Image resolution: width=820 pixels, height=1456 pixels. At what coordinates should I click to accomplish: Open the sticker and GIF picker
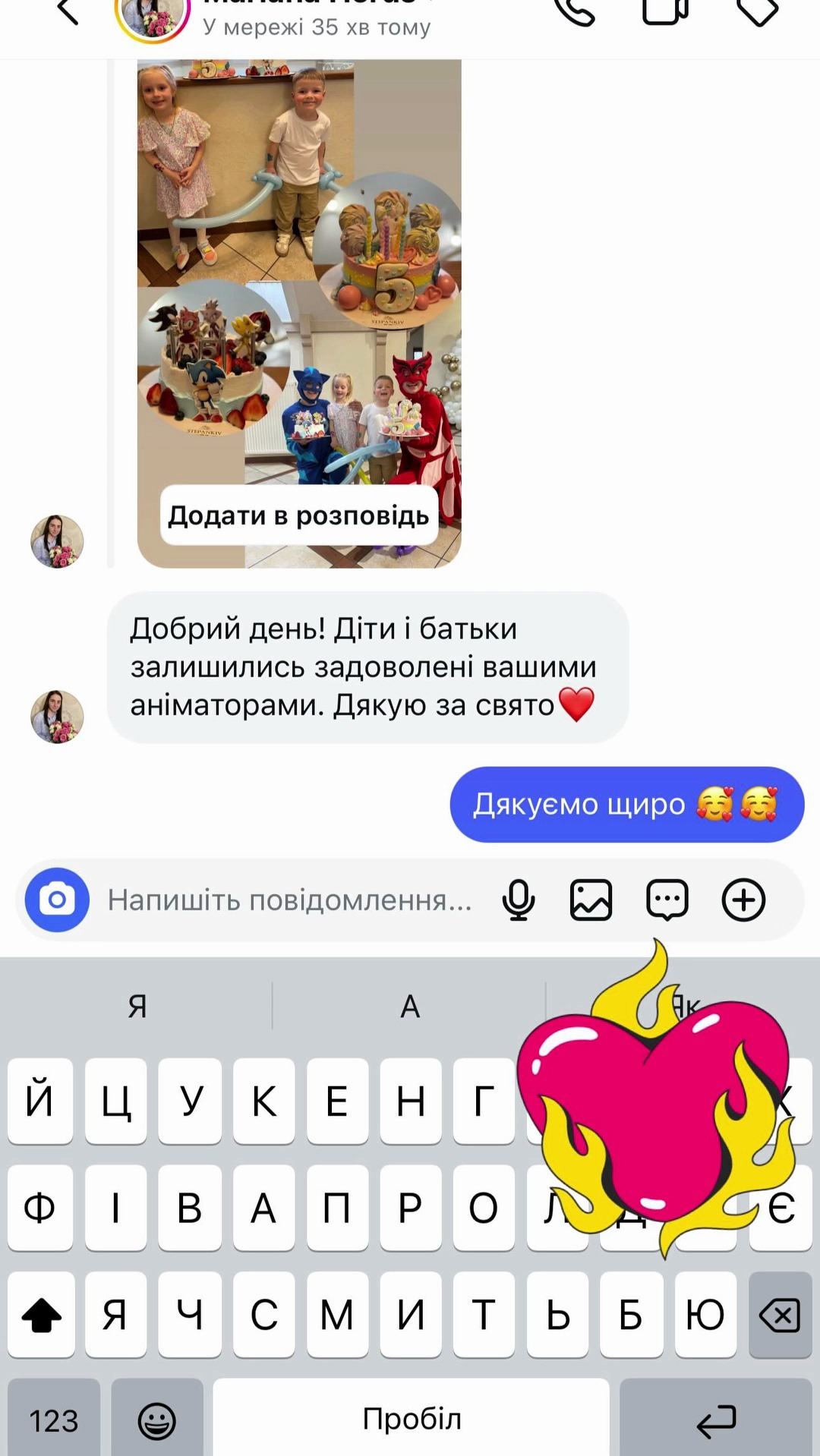pos(667,900)
